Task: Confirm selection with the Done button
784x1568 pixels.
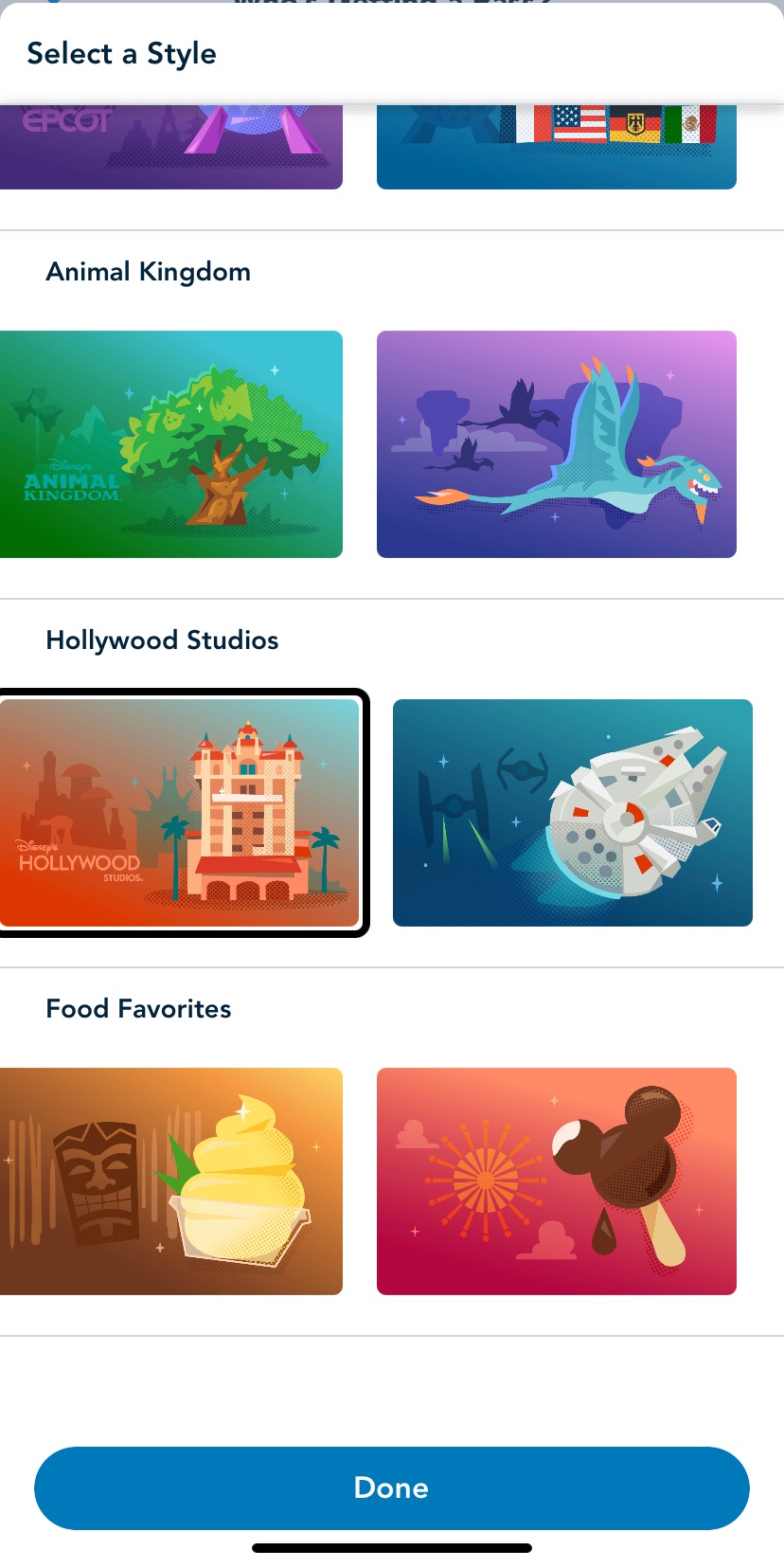Action: (x=391, y=1487)
